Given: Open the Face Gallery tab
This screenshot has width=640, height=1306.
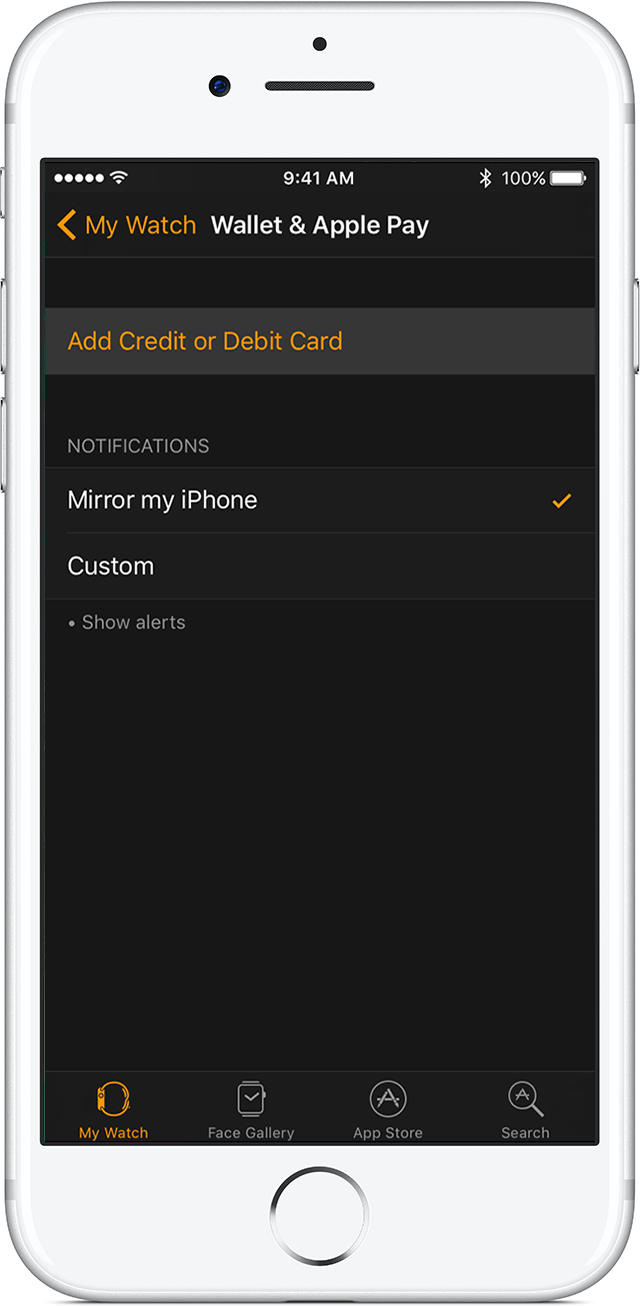Looking at the screenshot, I should pyautogui.click(x=251, y=1110).
